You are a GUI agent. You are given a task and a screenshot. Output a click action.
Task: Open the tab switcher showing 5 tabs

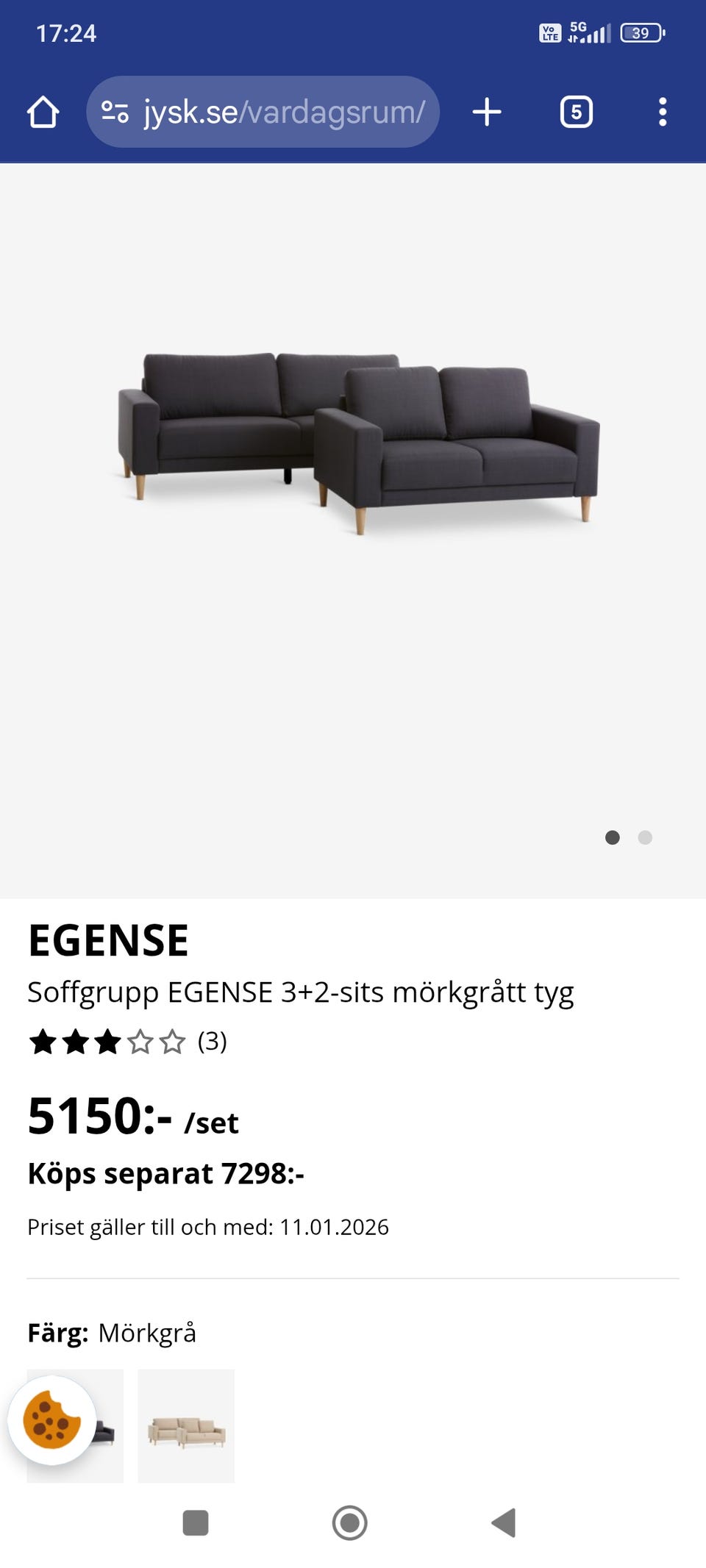pyautogui.click(x=577, y=112)
